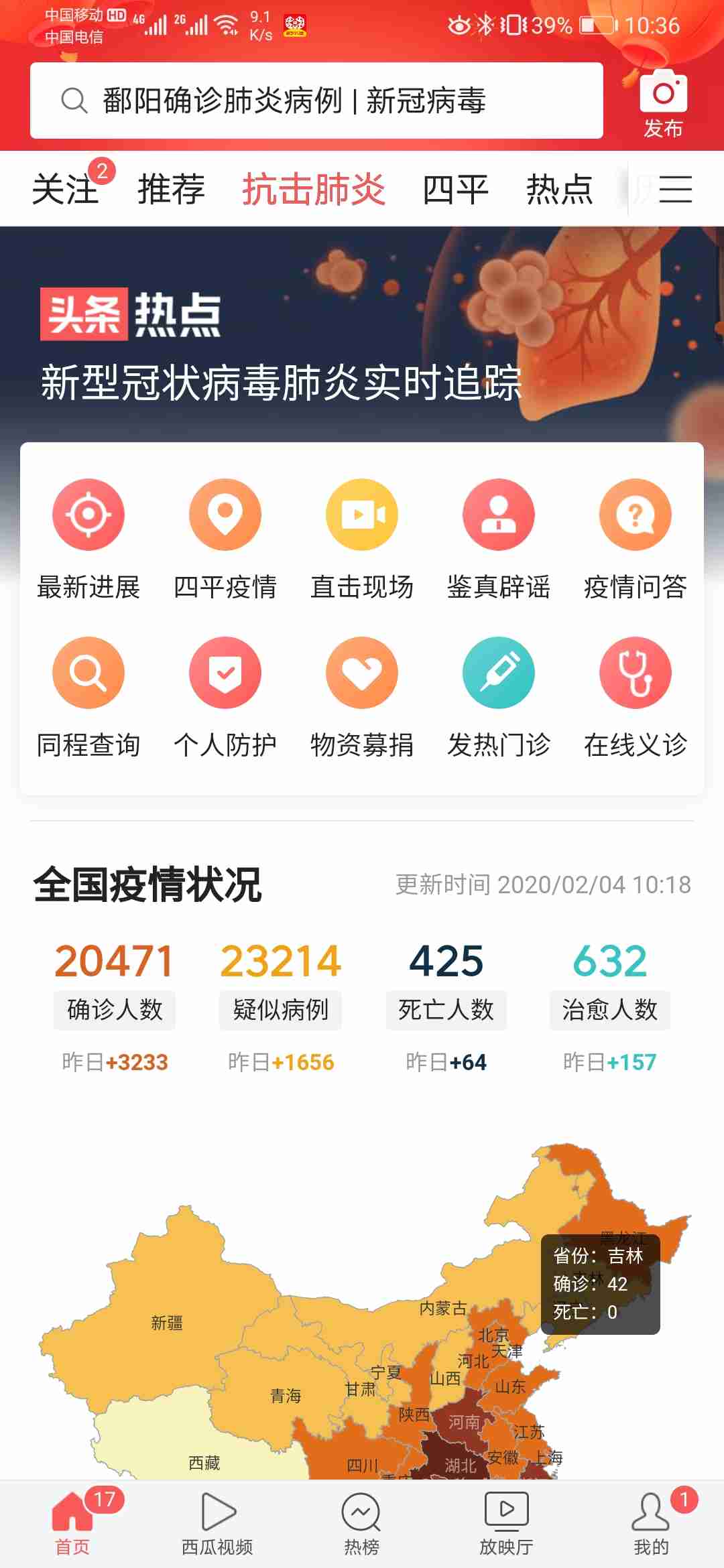
Task: Go to the 热点 tab
Action: [x=559, y=189]
